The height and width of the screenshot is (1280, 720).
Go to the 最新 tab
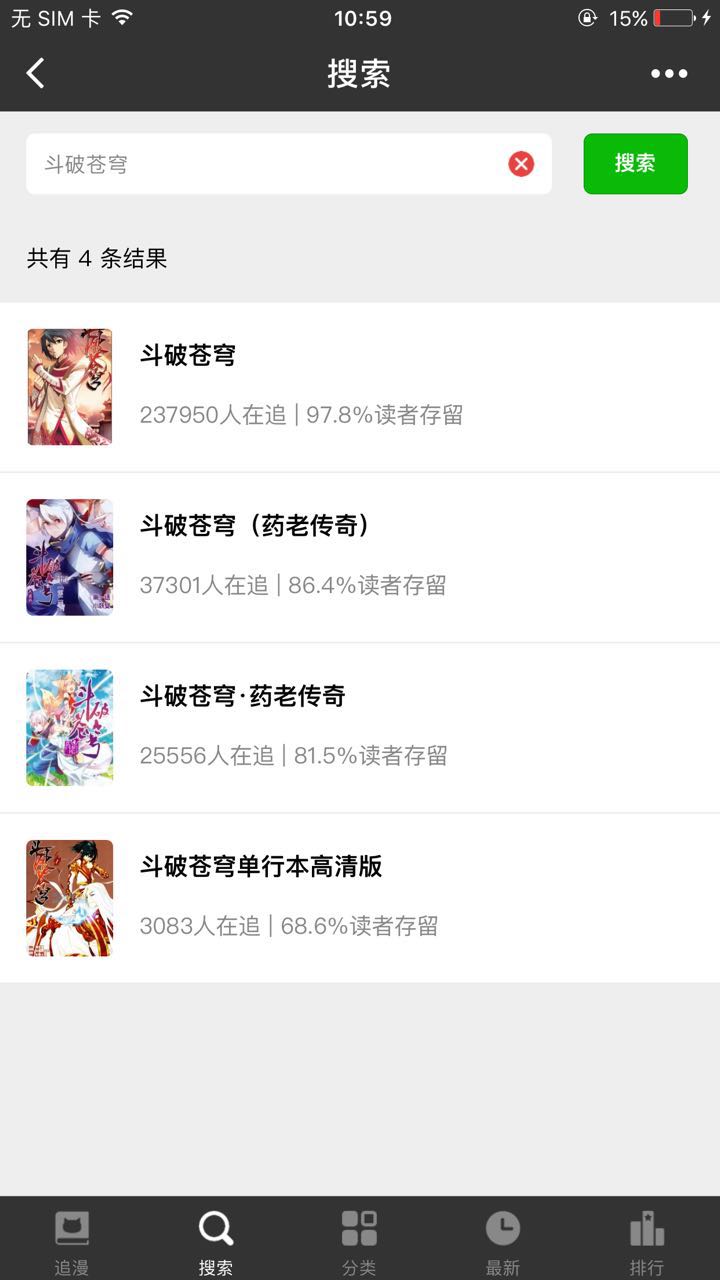click(x=503, y=1240)
